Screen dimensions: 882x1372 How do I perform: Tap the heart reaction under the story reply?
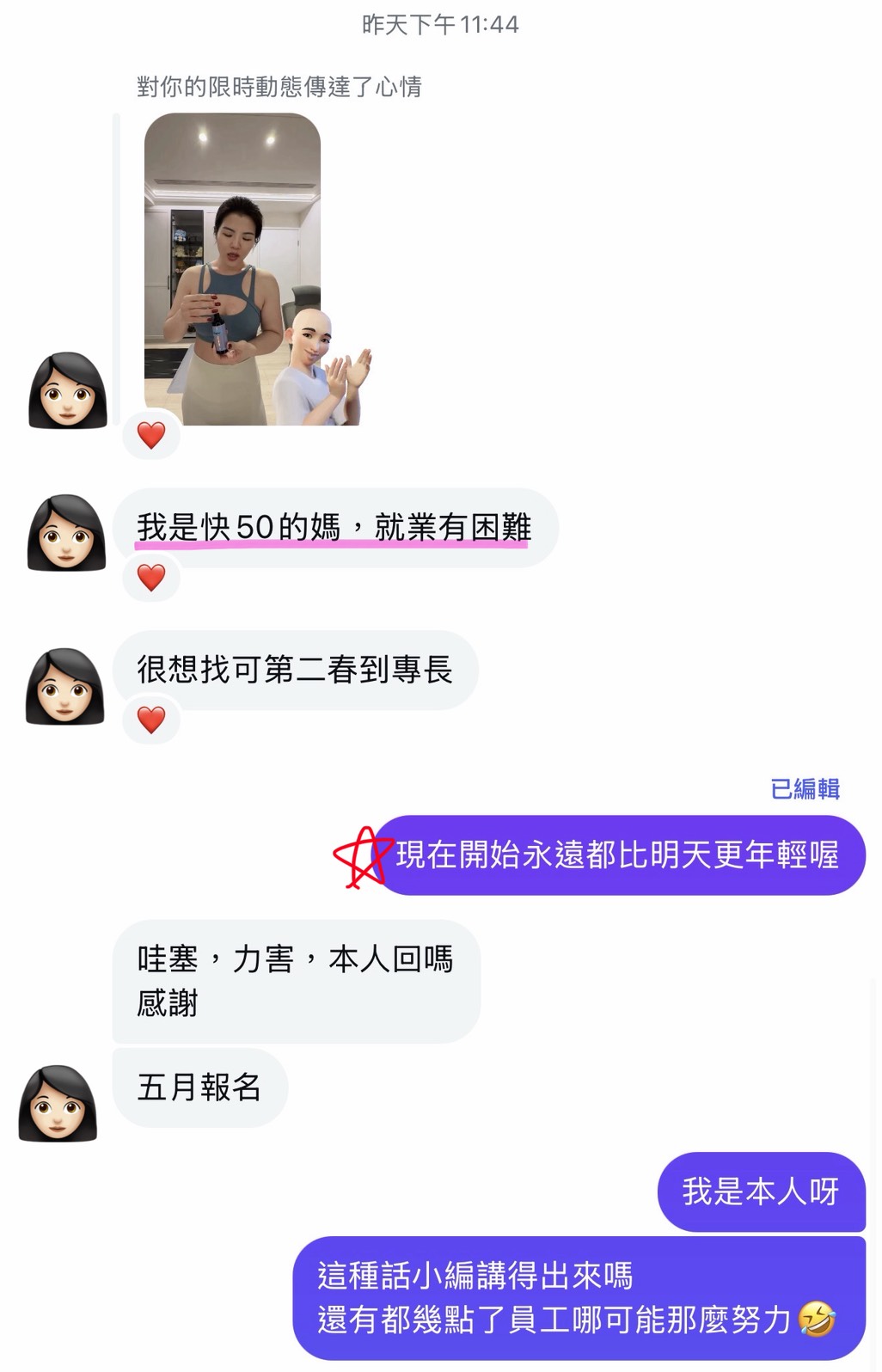151,435
